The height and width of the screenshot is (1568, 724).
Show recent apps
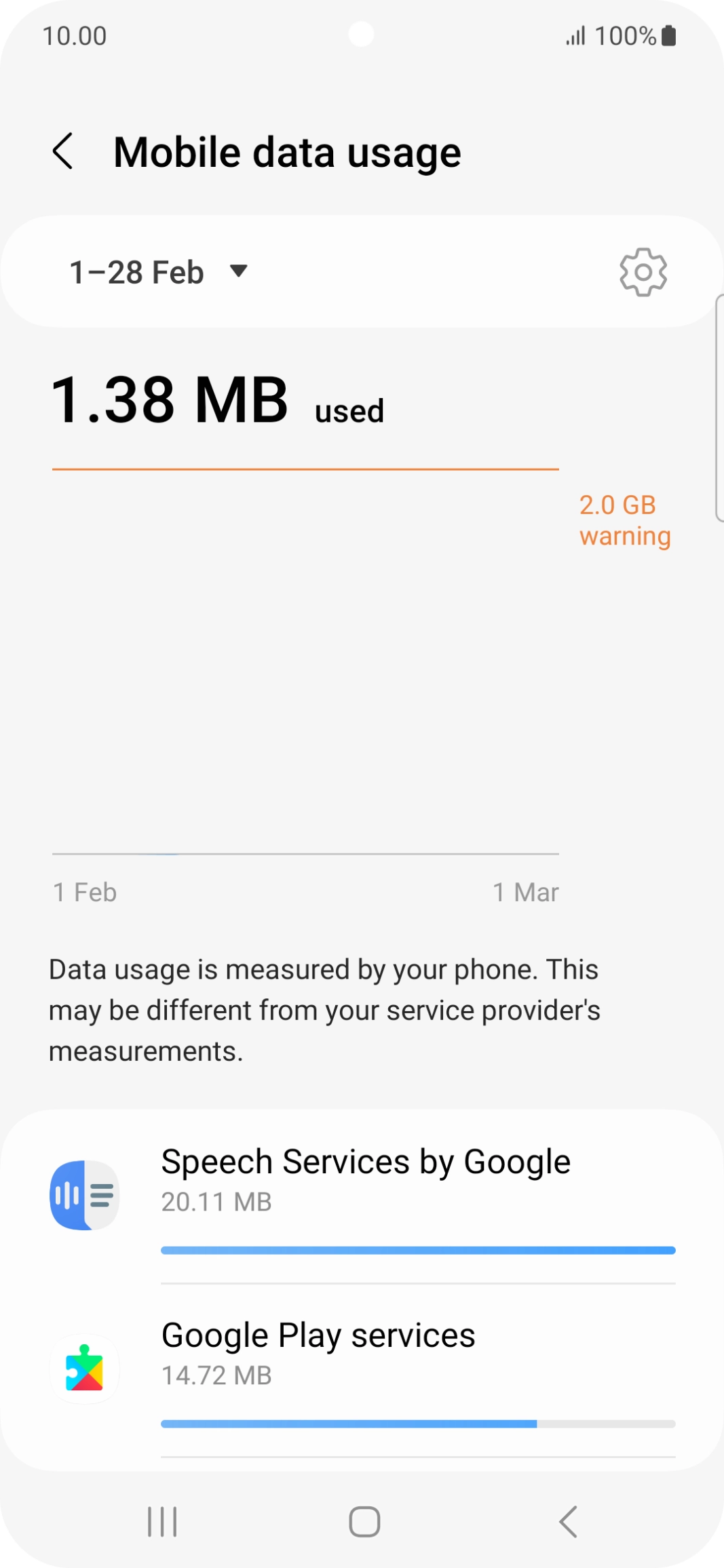[162, 1521]
